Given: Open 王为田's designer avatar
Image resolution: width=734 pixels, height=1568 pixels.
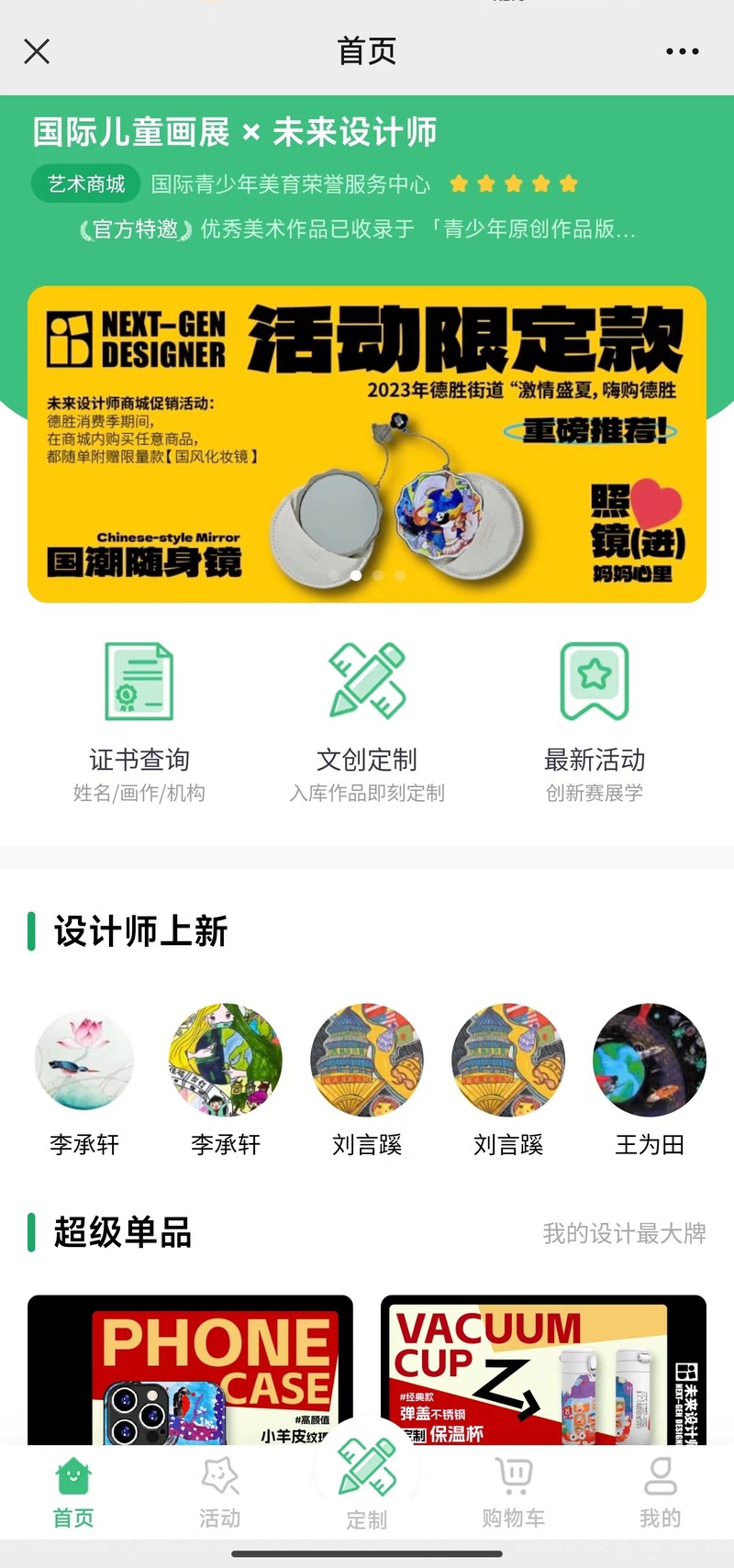Looking at the screenshot, I should [650, 1060].
